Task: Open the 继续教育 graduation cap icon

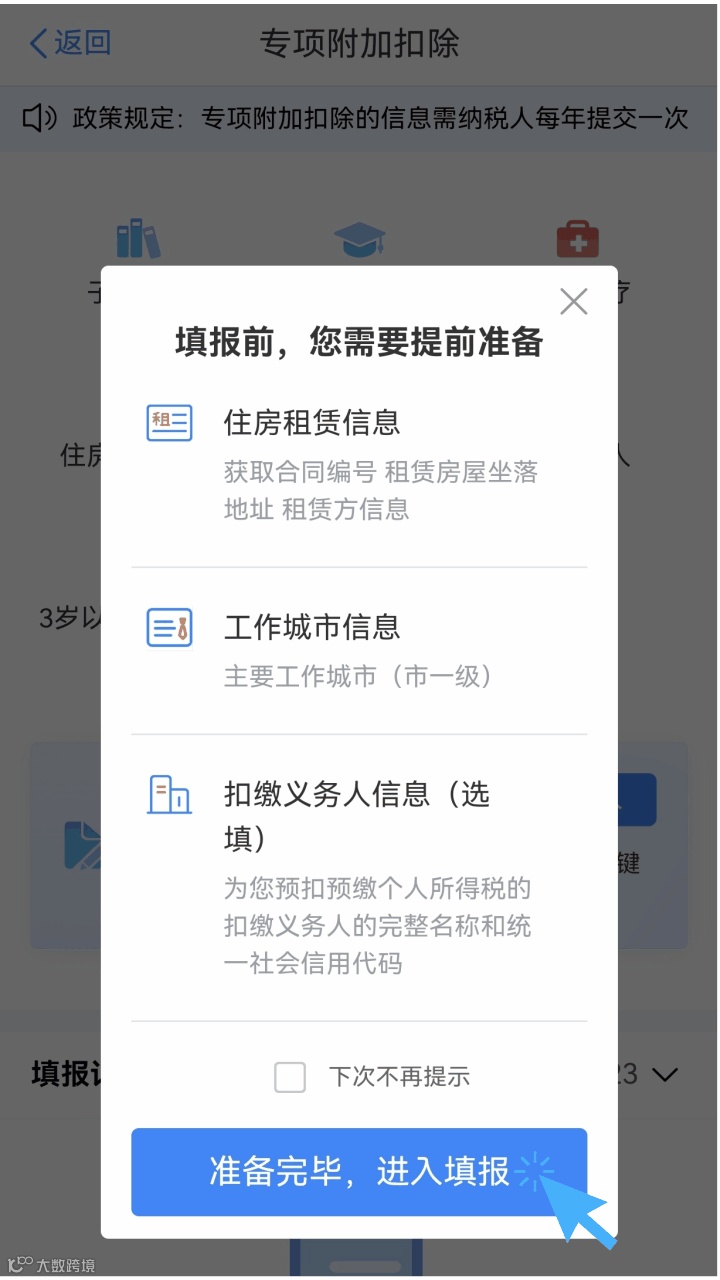Action: [360, 237]
